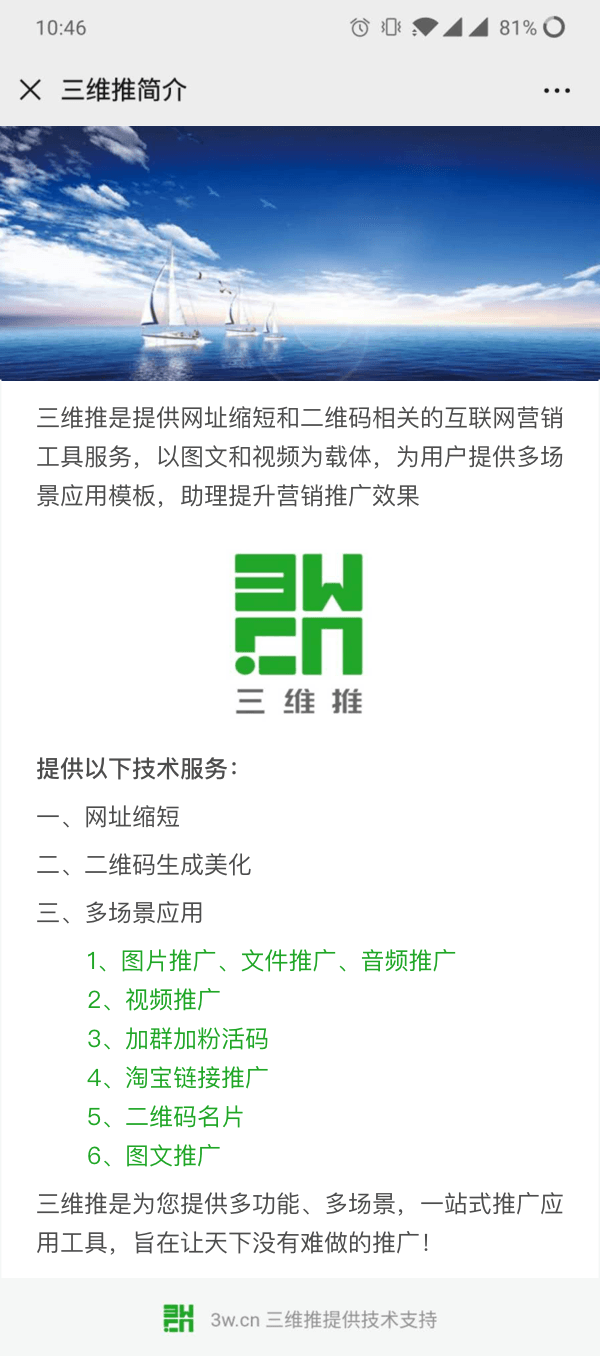Open the 淘宝链接推广 link
The height and width of the screenshot is (1356, 600).
point(178,1078)
